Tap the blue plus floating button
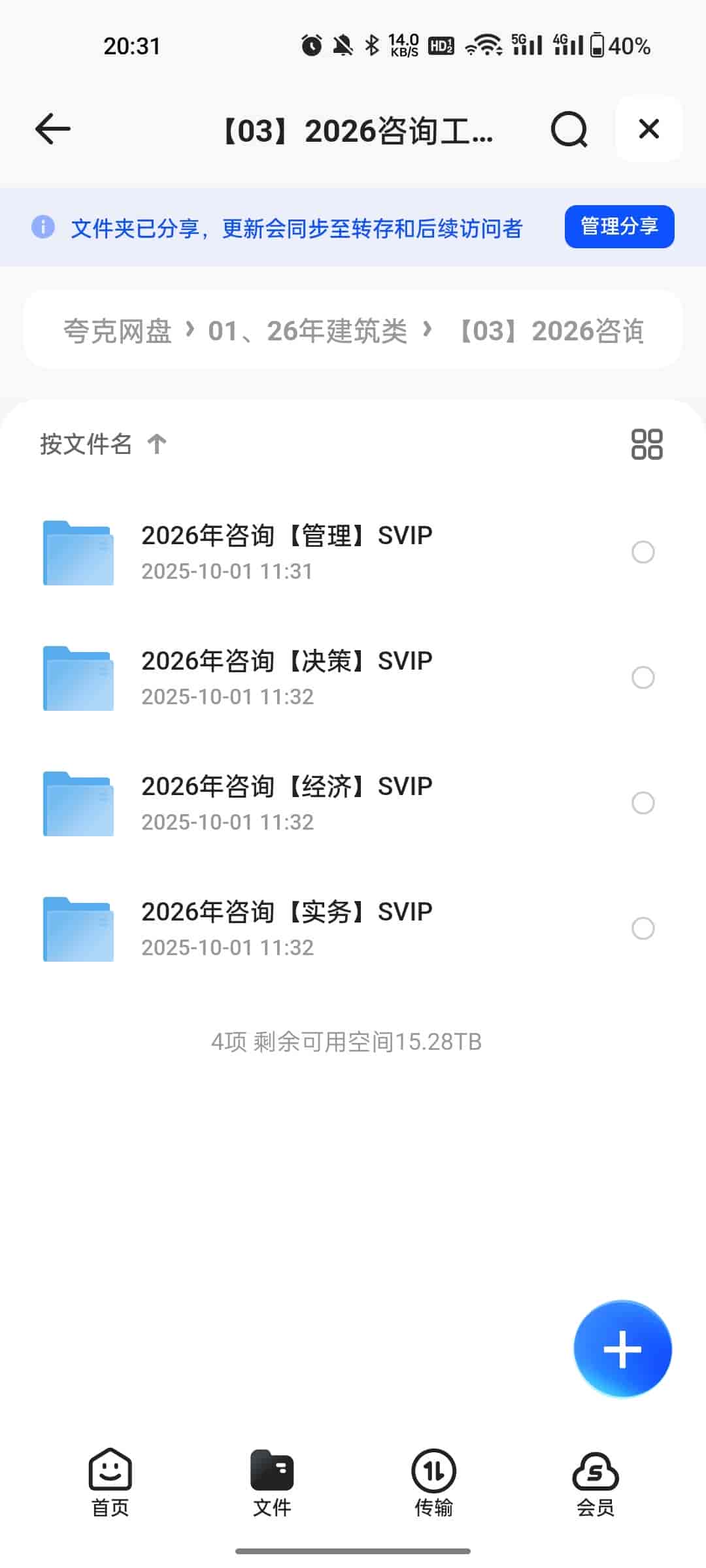Viewport: 706px width, 1568px height. tap(622, 1349)
